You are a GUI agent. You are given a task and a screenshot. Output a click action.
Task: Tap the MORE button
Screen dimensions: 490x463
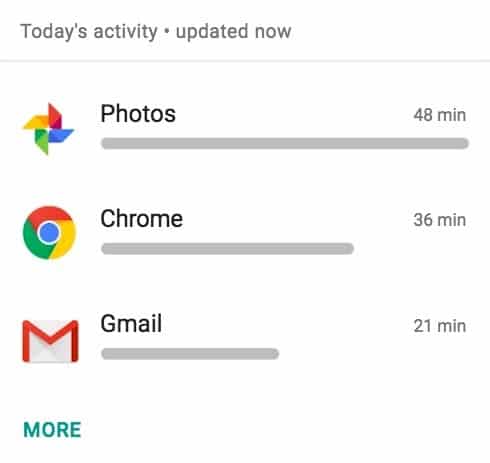[52, 430]
